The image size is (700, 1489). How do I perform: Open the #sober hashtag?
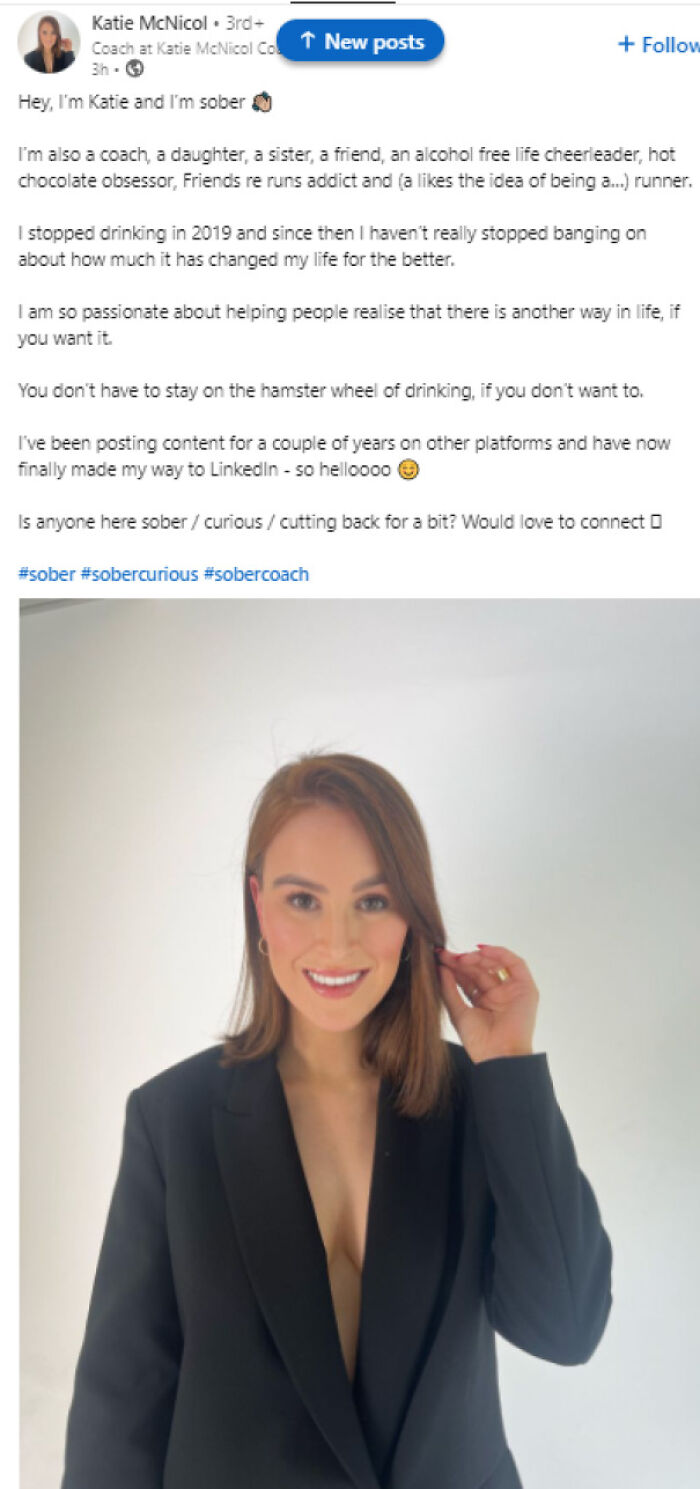click(47, 574)
